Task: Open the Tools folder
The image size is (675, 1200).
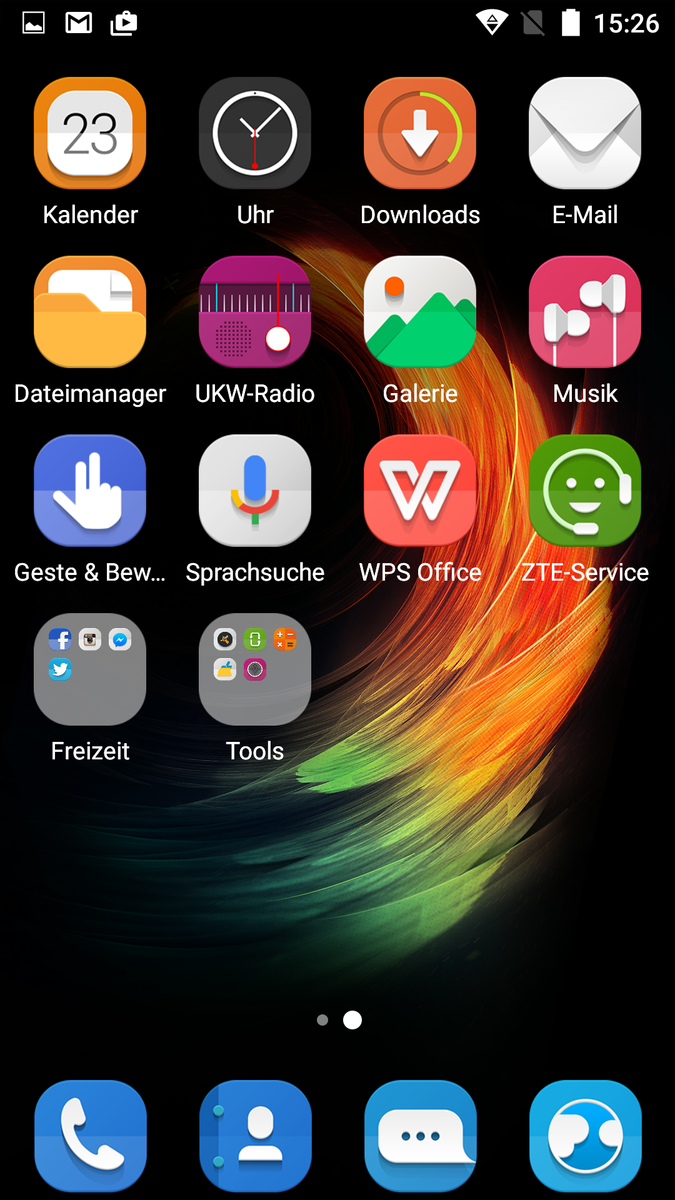Action: click(x=255, y=669)
